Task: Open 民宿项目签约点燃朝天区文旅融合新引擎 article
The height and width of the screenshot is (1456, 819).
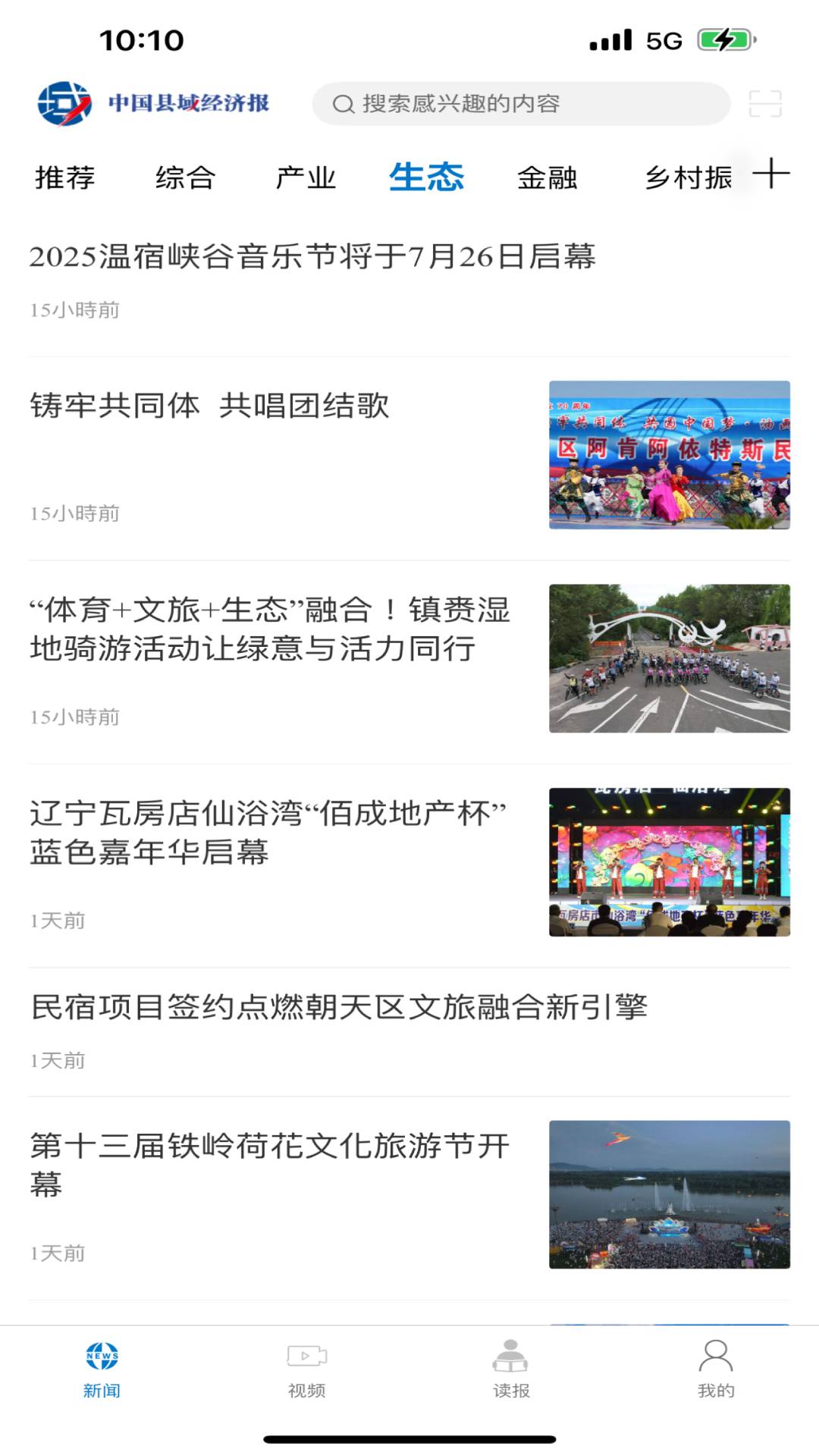Action: pos(340,1006)
